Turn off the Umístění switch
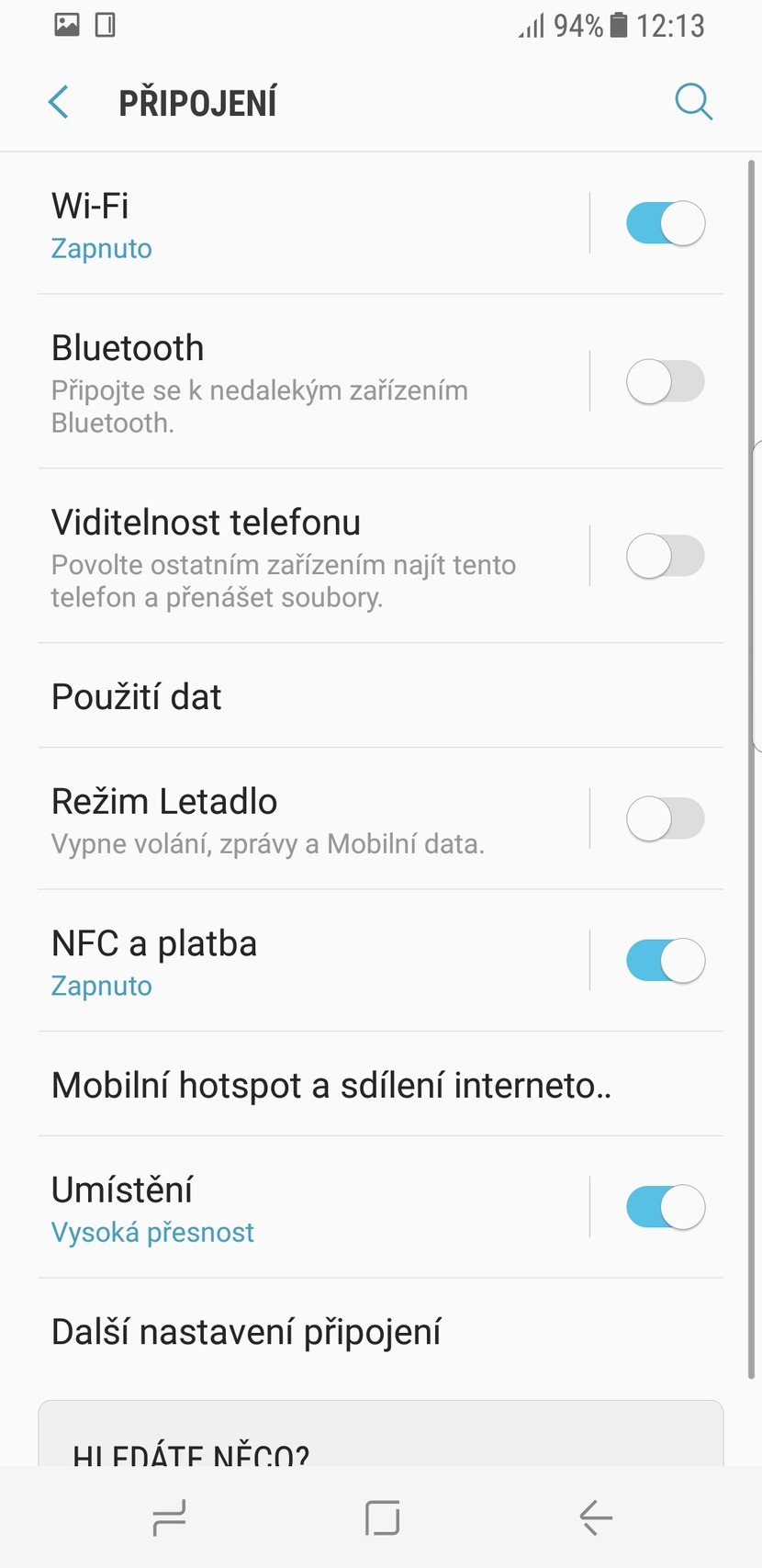The image size is (762, 1568). (665, 1207)
